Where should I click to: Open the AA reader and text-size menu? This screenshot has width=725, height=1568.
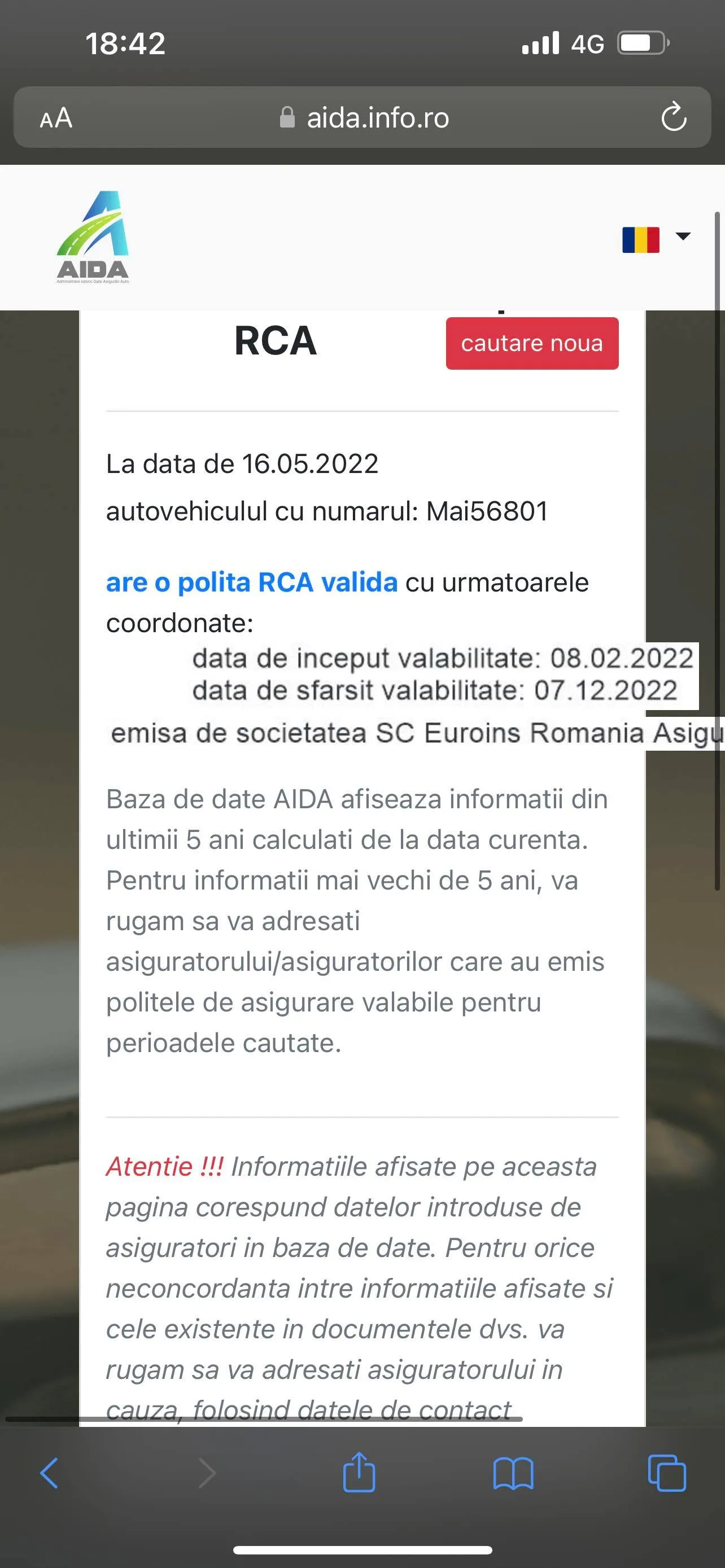coord(56,118)
